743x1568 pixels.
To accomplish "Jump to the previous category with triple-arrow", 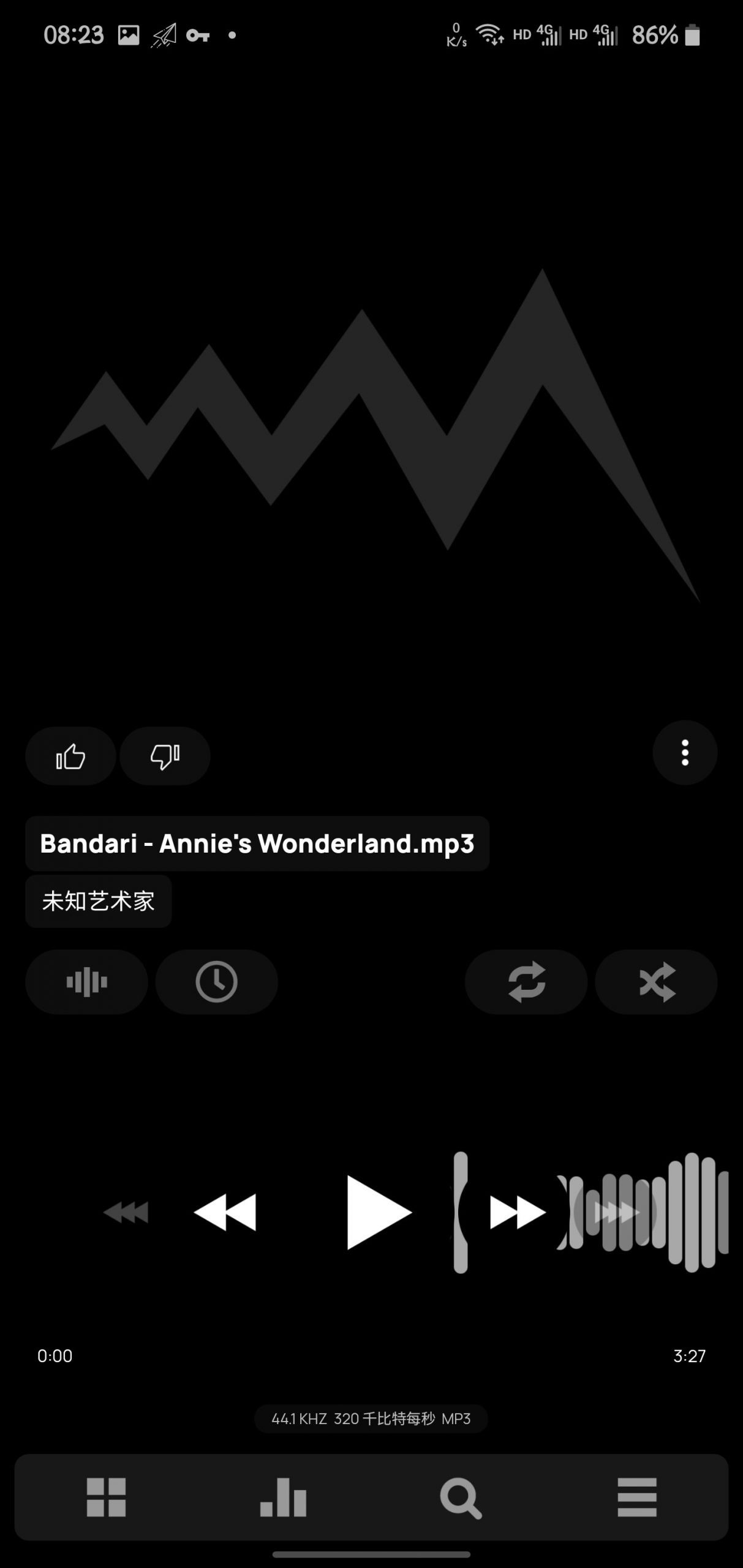I will point(126,1212).
